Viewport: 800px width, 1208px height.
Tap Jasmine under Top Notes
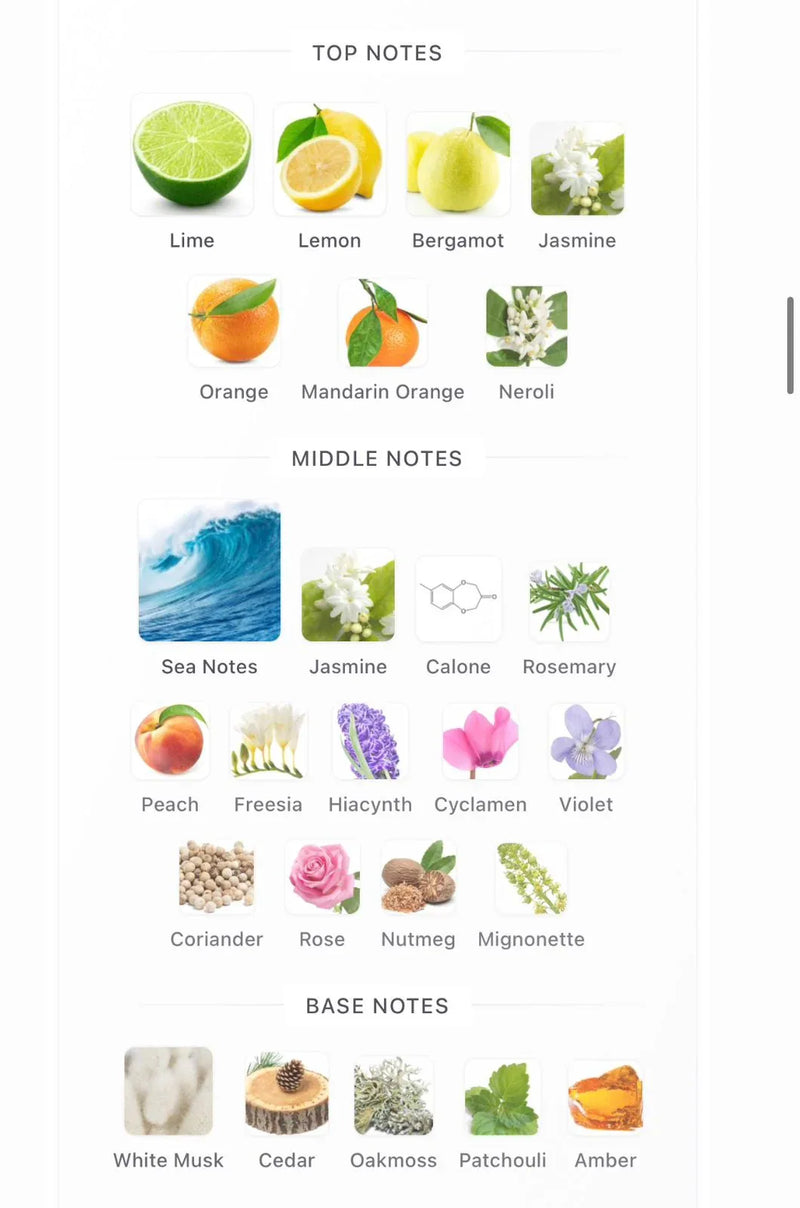pyautogui.click(x=577, y=169)
